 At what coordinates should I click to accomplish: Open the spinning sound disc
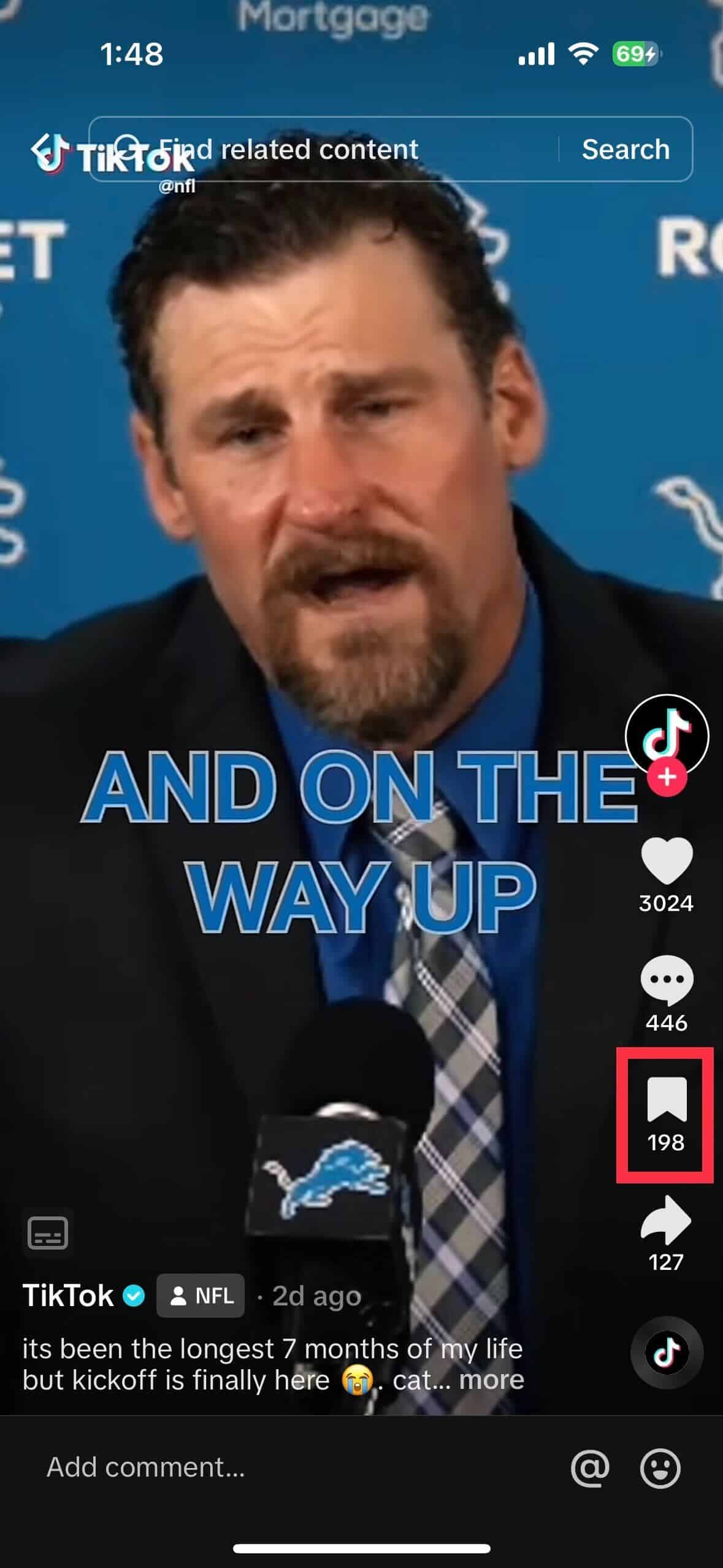667,1352
